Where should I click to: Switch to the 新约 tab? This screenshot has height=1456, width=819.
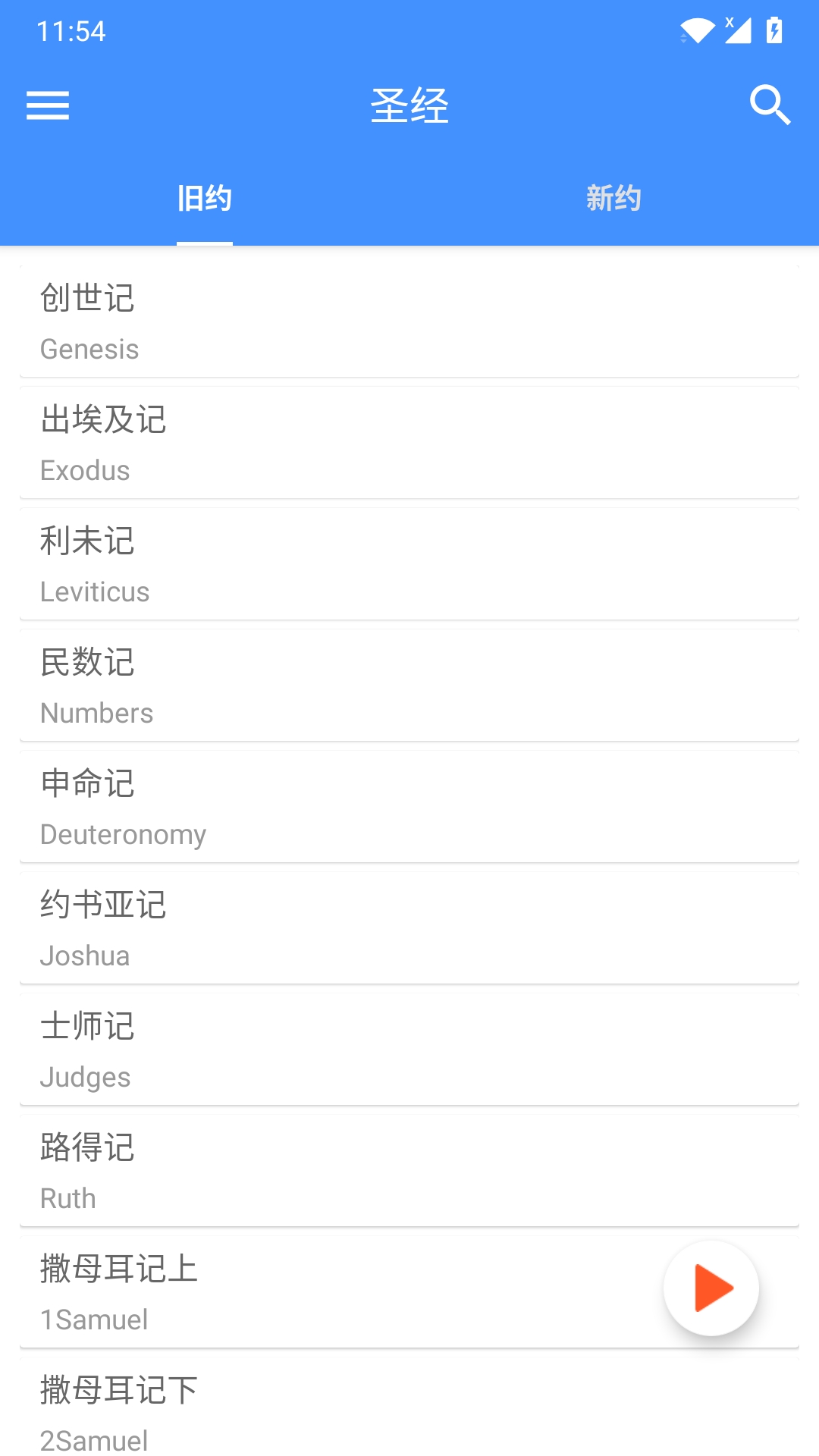tap(613, 199)
